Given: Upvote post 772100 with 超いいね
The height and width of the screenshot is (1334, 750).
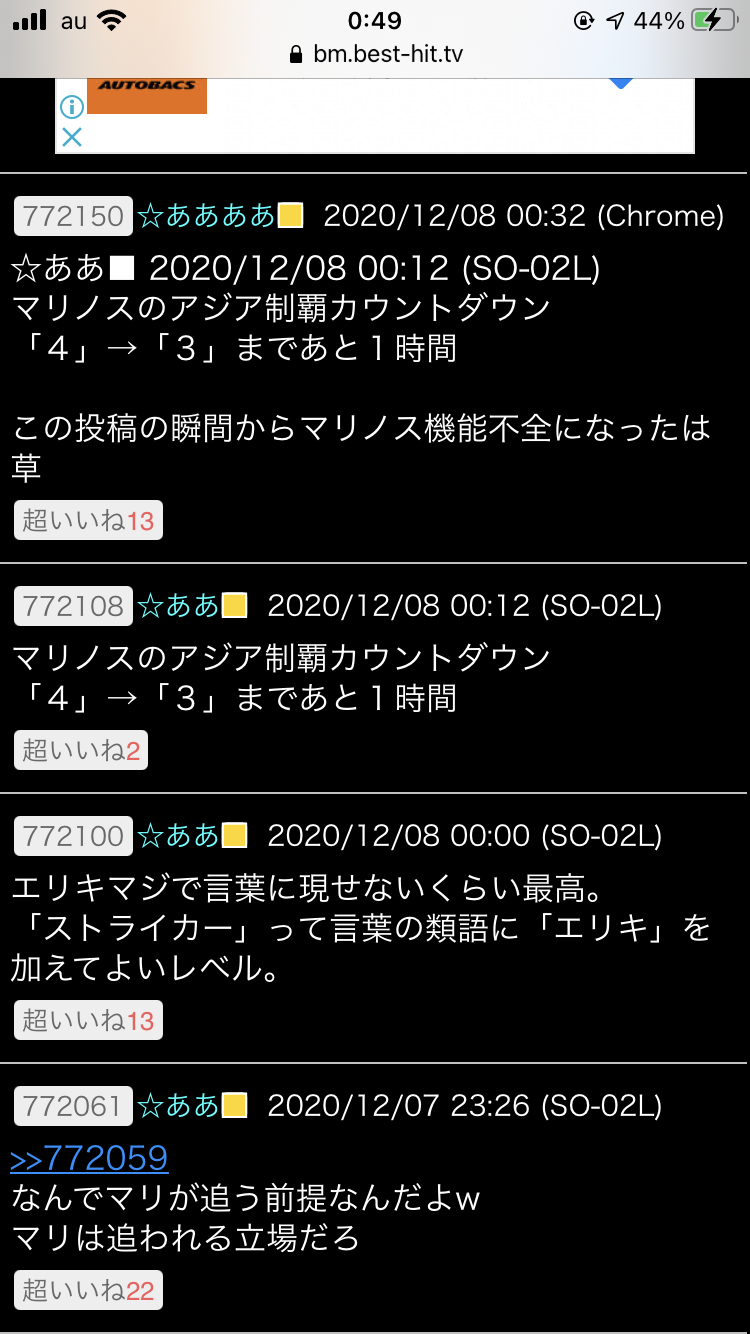Looking at the screenshot, I should pos(88,1021).
